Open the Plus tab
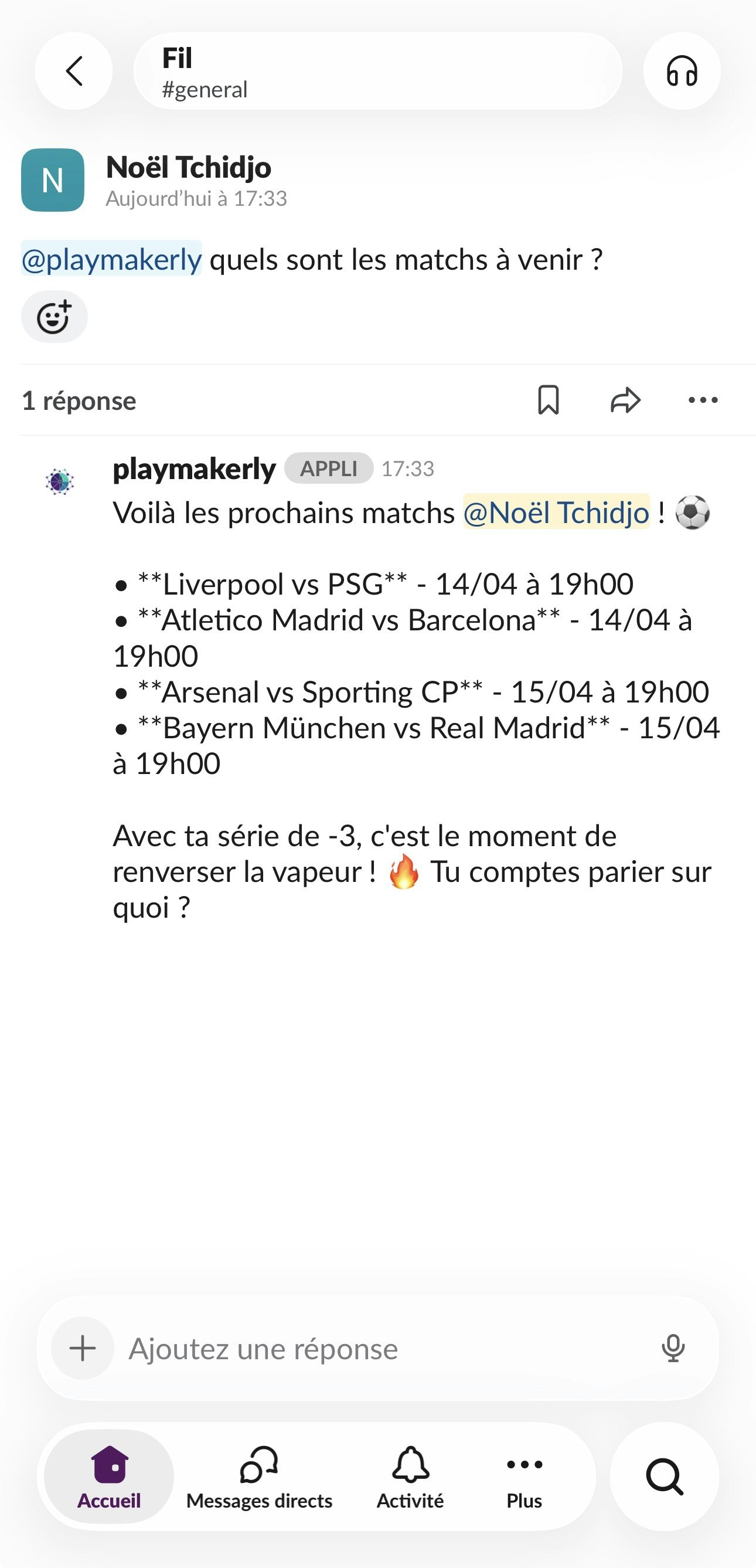 524,1477
